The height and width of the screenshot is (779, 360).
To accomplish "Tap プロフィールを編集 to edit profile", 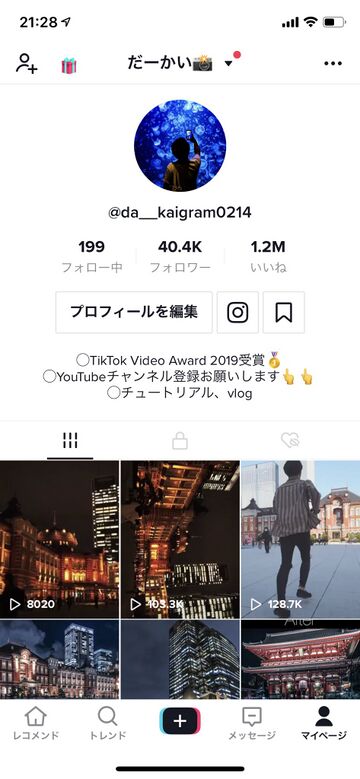I will [x=134, y=312].
